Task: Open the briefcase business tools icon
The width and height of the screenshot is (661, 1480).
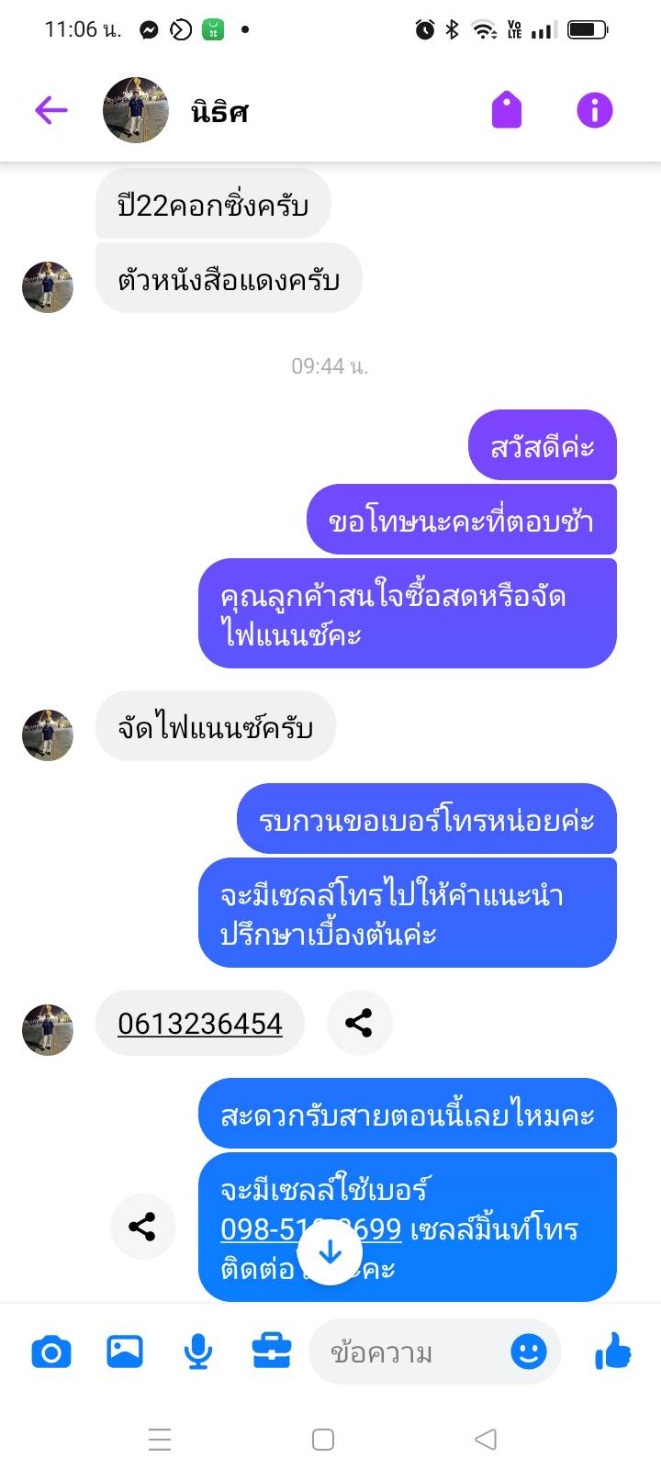Action: tap(271, 1353)
